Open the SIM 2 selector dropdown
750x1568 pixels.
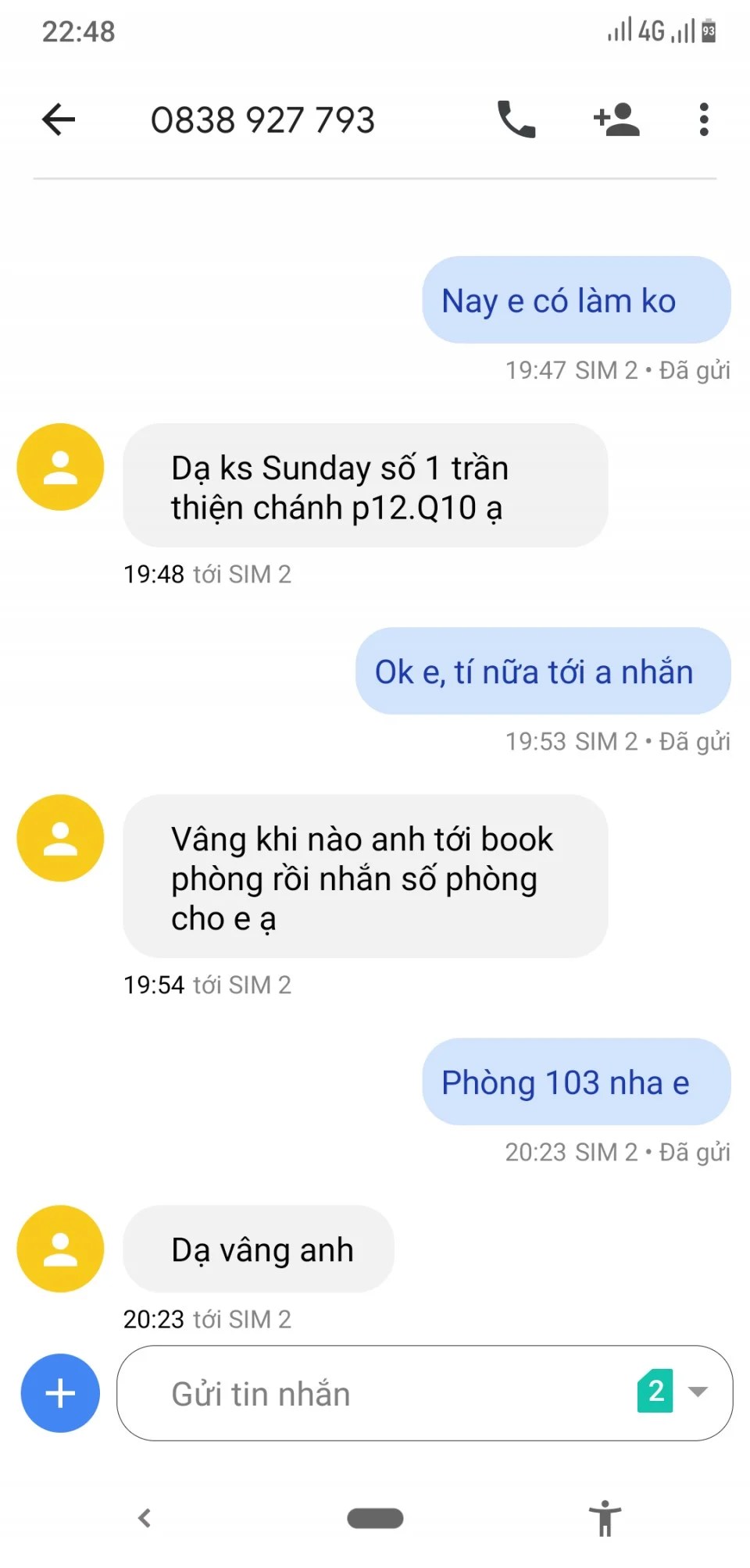673,1391
